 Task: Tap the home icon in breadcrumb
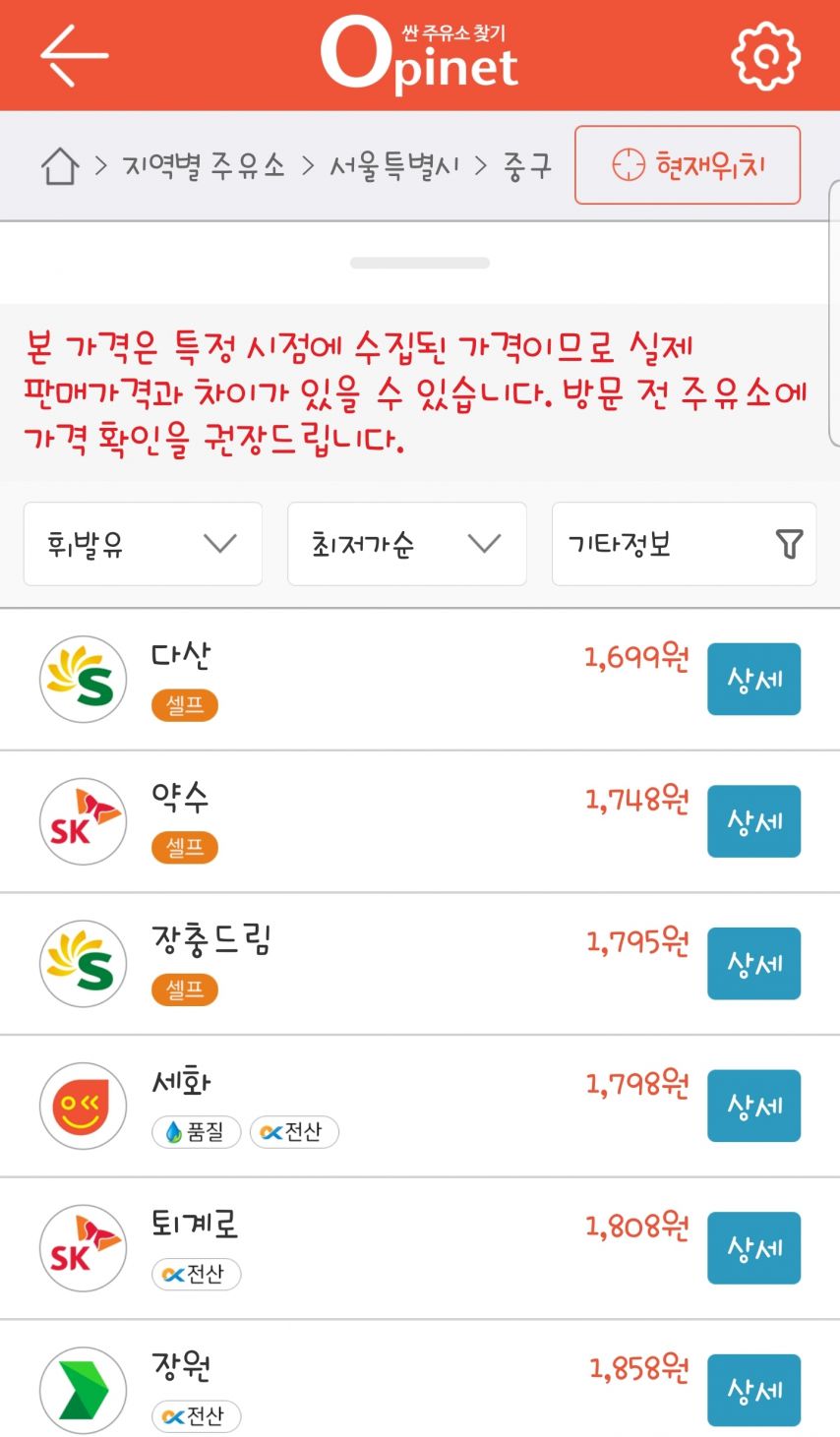click(59, 166)
